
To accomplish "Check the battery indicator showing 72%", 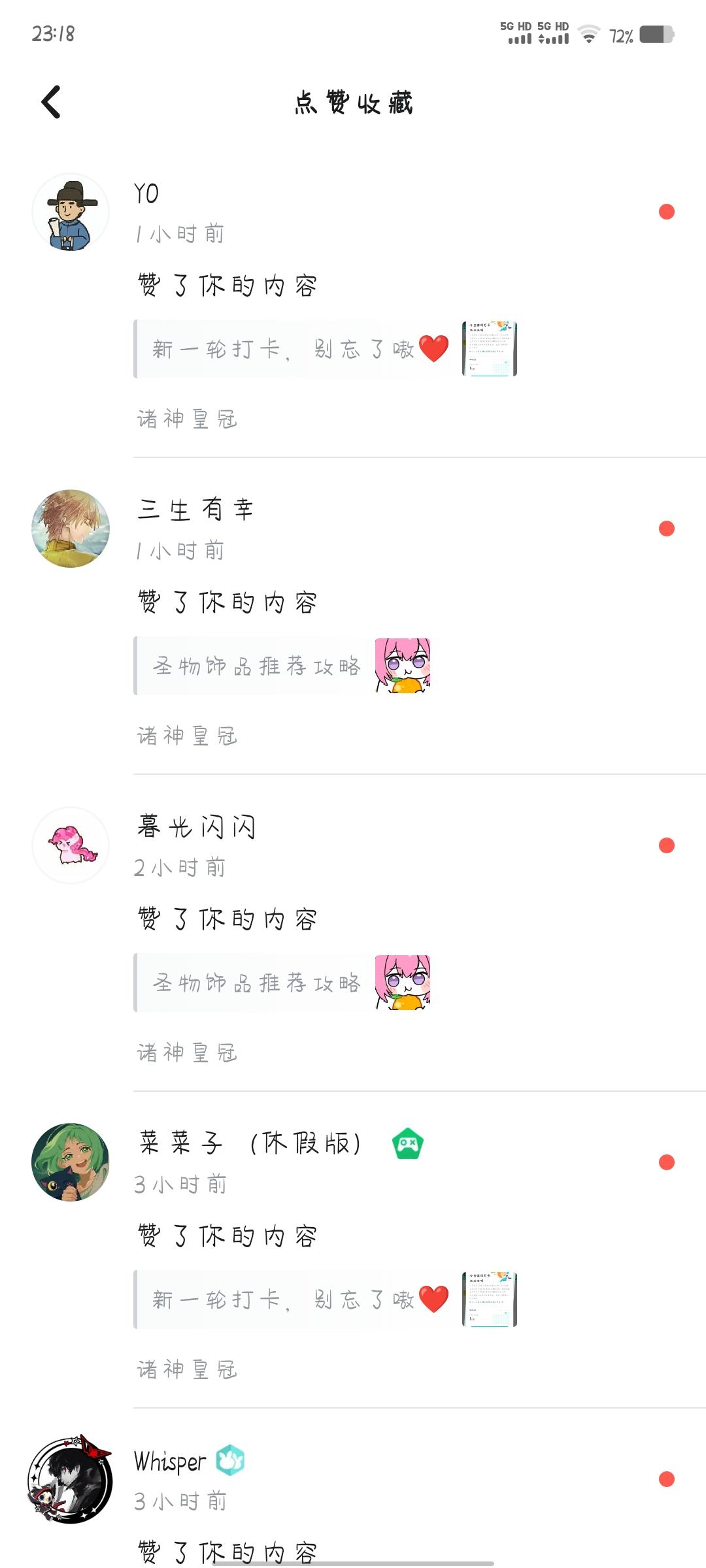I will (654, 37).
